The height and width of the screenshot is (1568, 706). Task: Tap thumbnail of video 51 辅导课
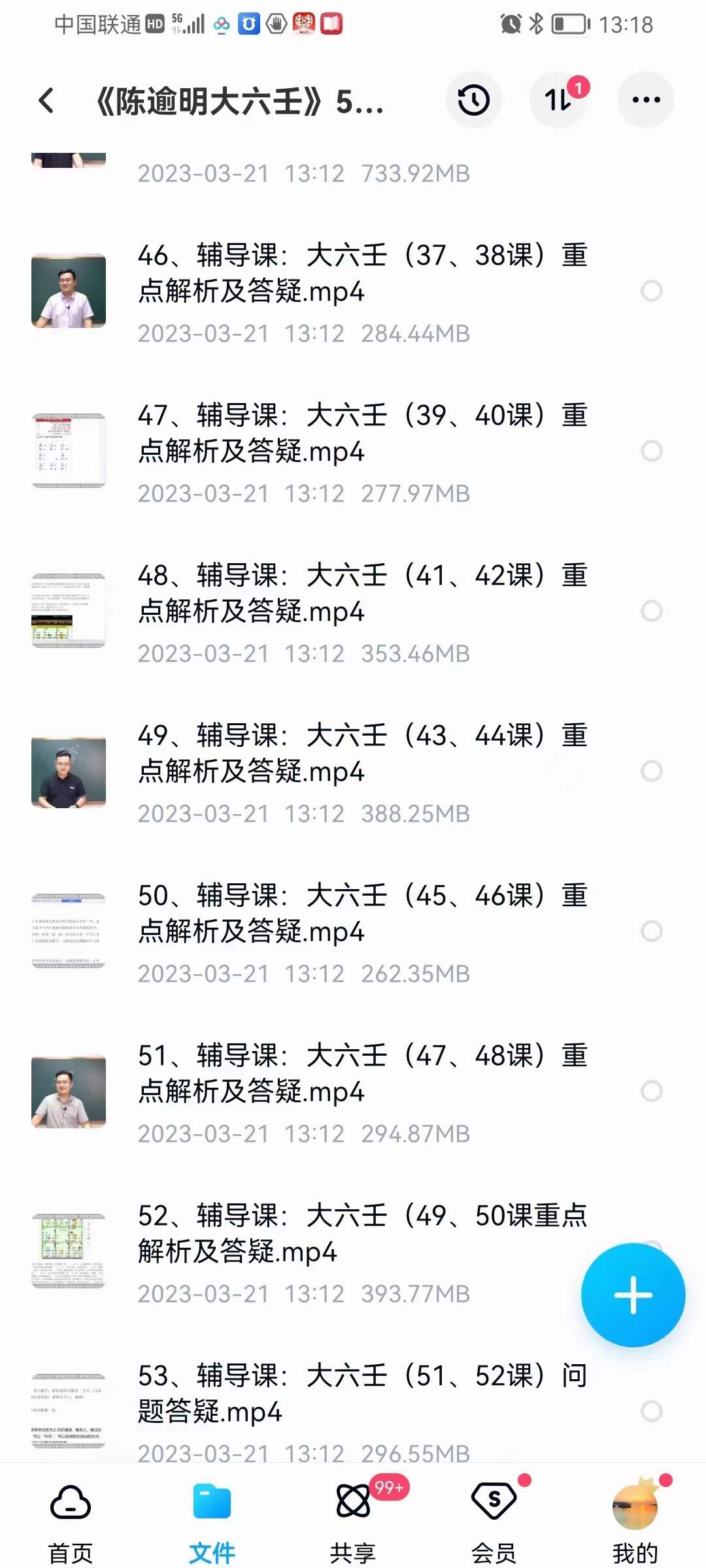67,1091
